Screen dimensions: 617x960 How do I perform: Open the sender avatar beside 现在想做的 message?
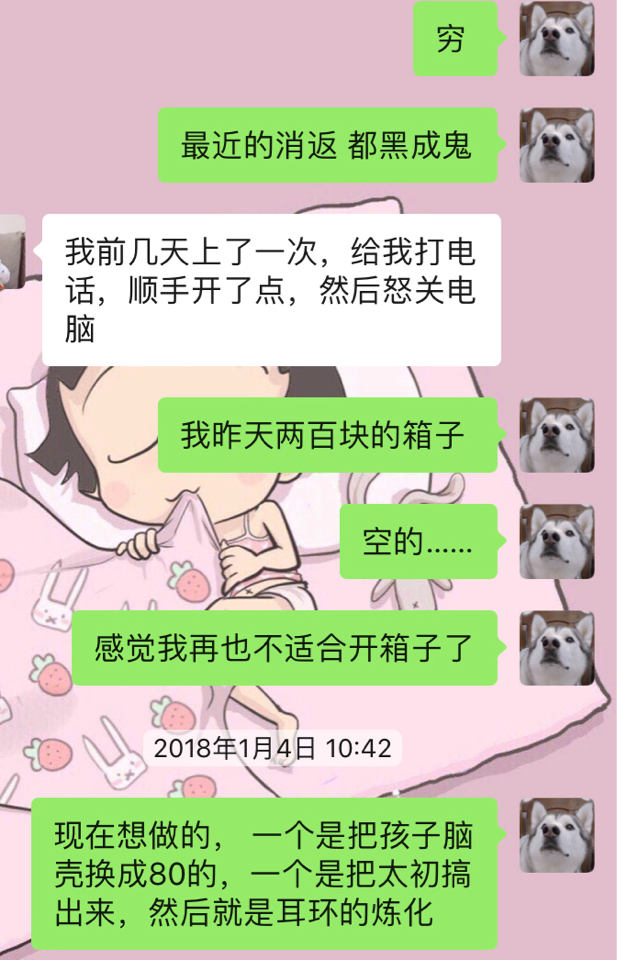tap(557, 834)
